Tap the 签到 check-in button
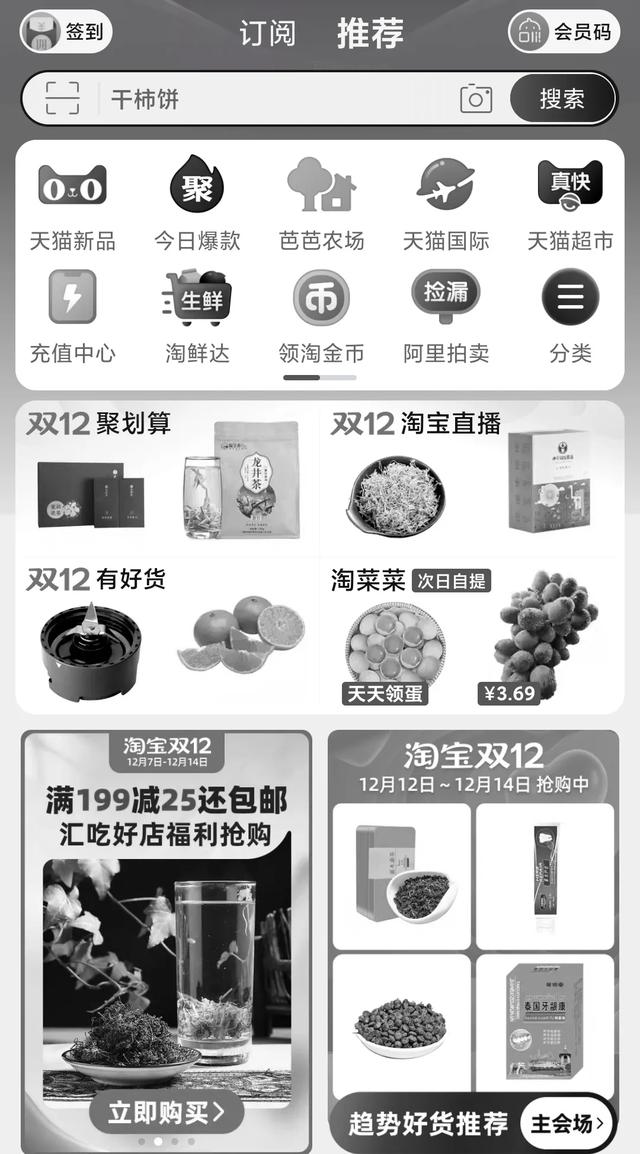 coord(65,32)
